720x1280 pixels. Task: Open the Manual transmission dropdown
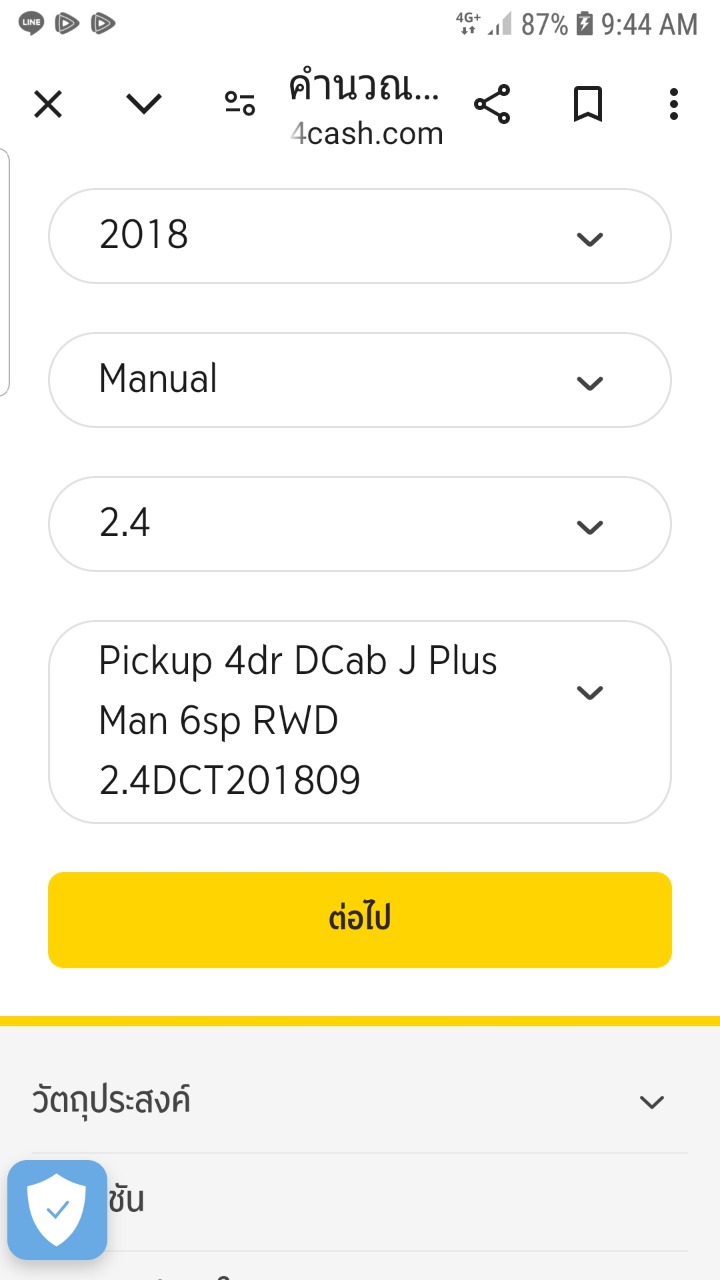360,380
